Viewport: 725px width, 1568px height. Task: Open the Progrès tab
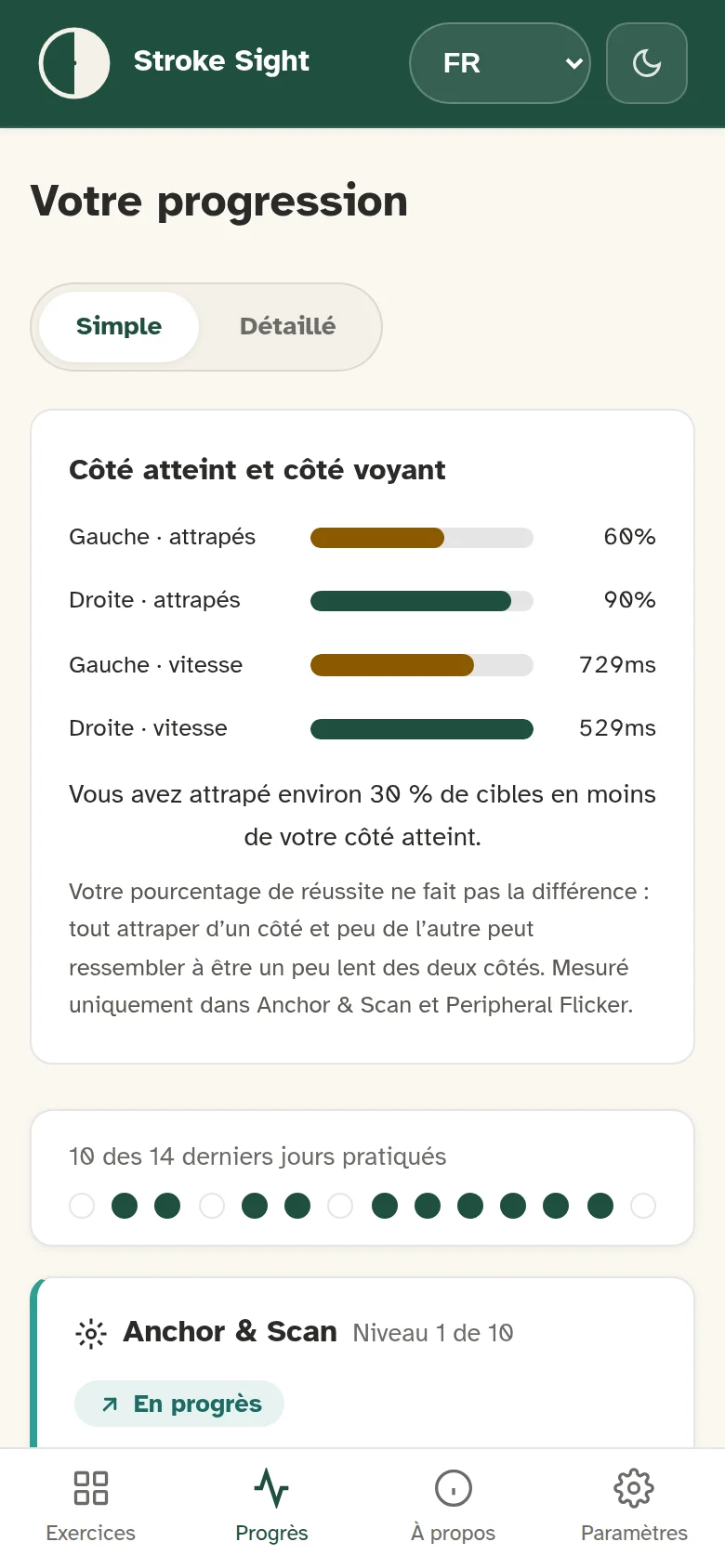click(271, 1507)
